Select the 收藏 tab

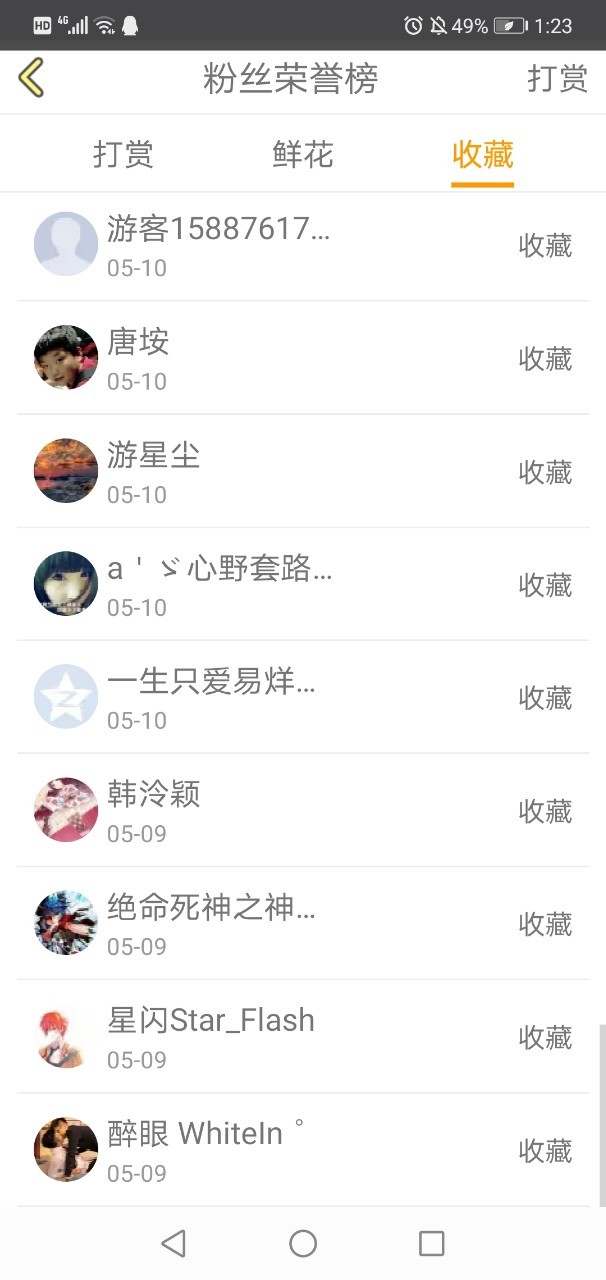click(x=482, y=155)
